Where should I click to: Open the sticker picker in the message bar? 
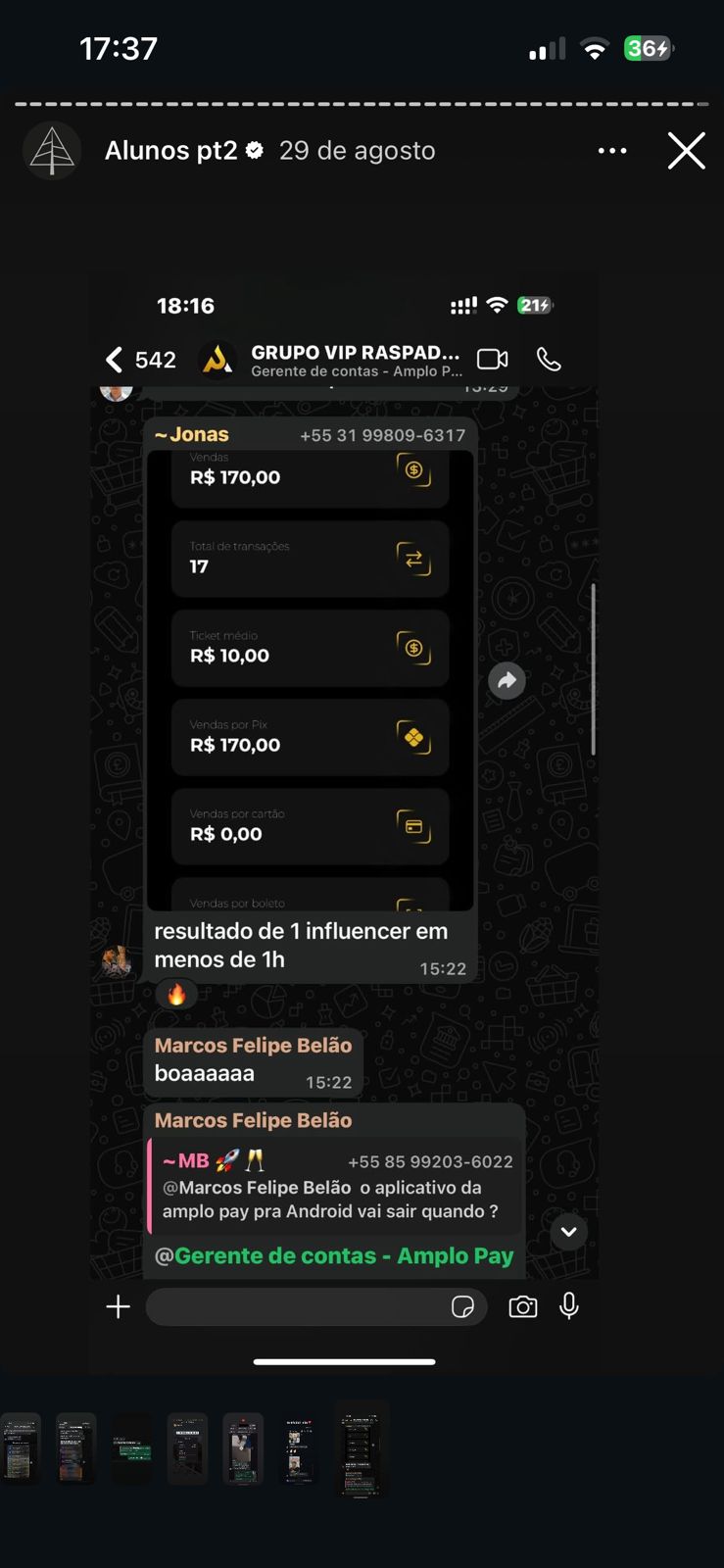coord(462,1306)
